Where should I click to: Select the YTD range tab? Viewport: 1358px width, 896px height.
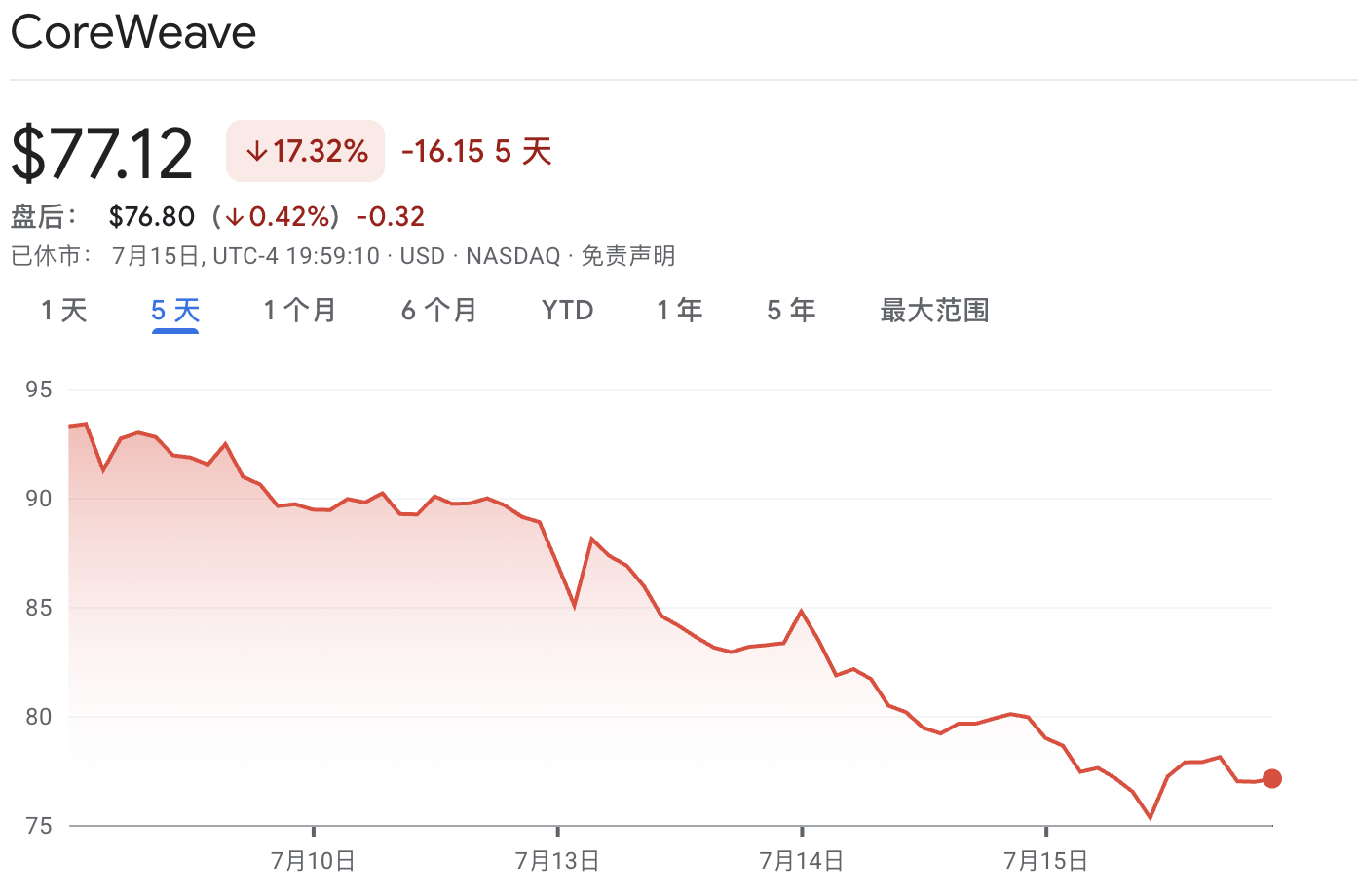click(x=568, y=311)
